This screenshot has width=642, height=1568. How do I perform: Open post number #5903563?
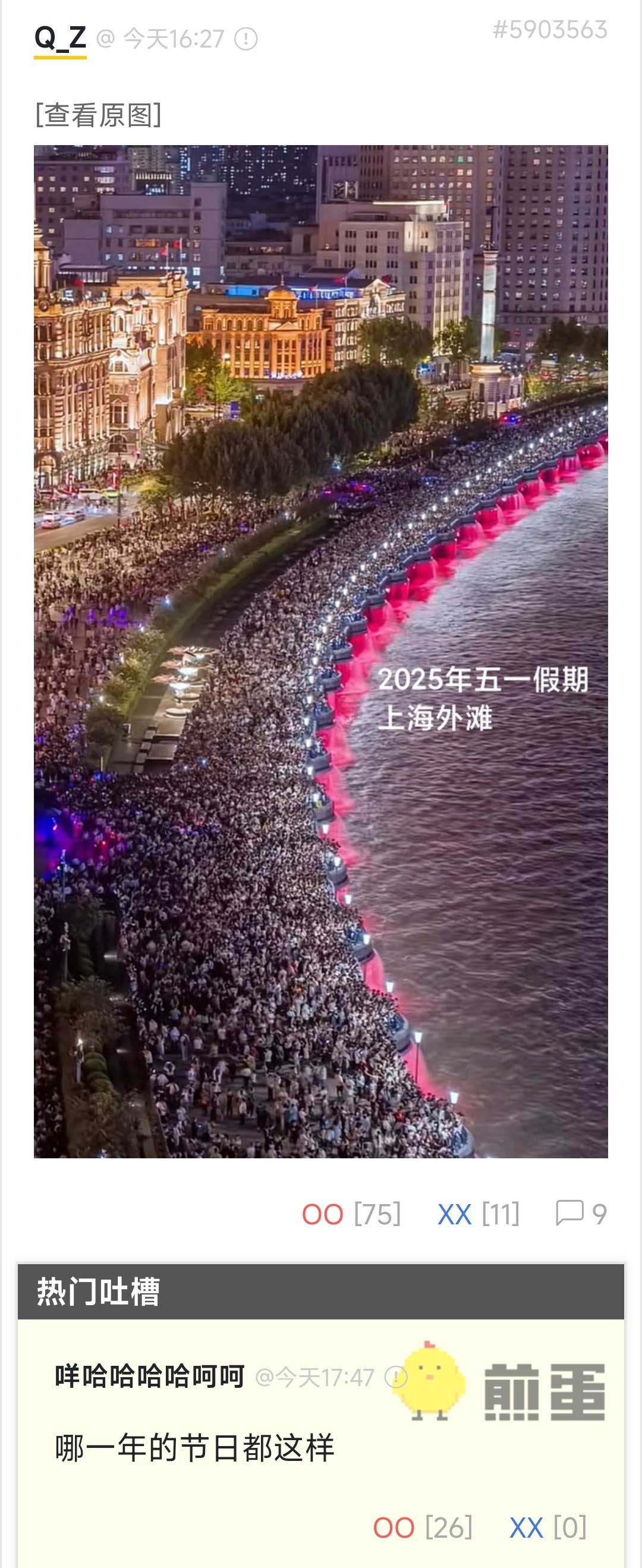(x=549, y=30)
